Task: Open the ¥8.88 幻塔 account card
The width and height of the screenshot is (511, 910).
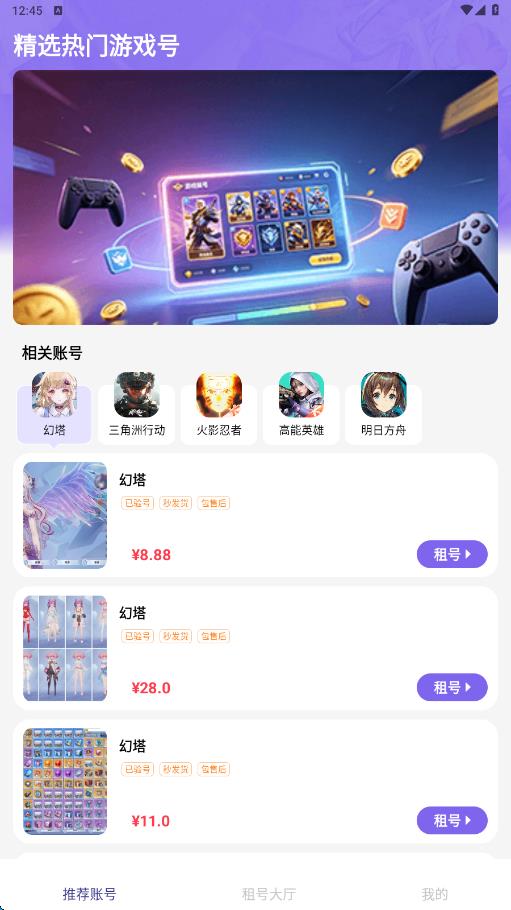Action: click(x=256, y=515)
